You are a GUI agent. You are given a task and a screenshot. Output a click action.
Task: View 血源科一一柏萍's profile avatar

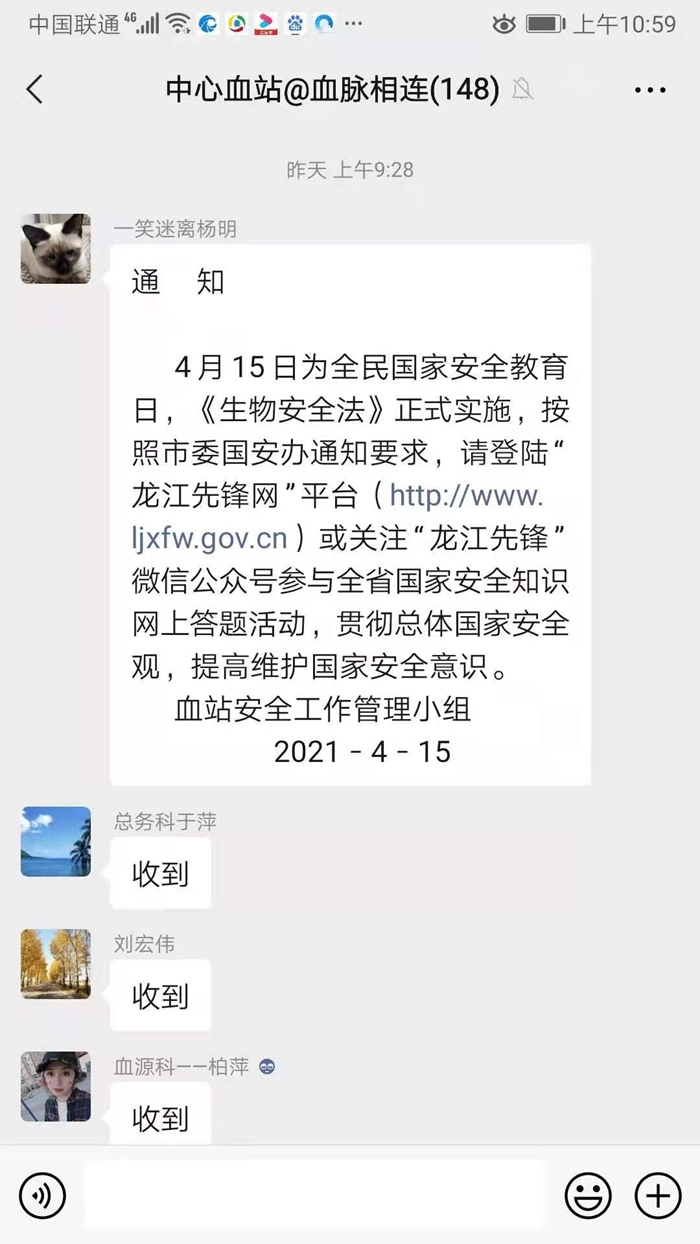(x=56, y=1086)
